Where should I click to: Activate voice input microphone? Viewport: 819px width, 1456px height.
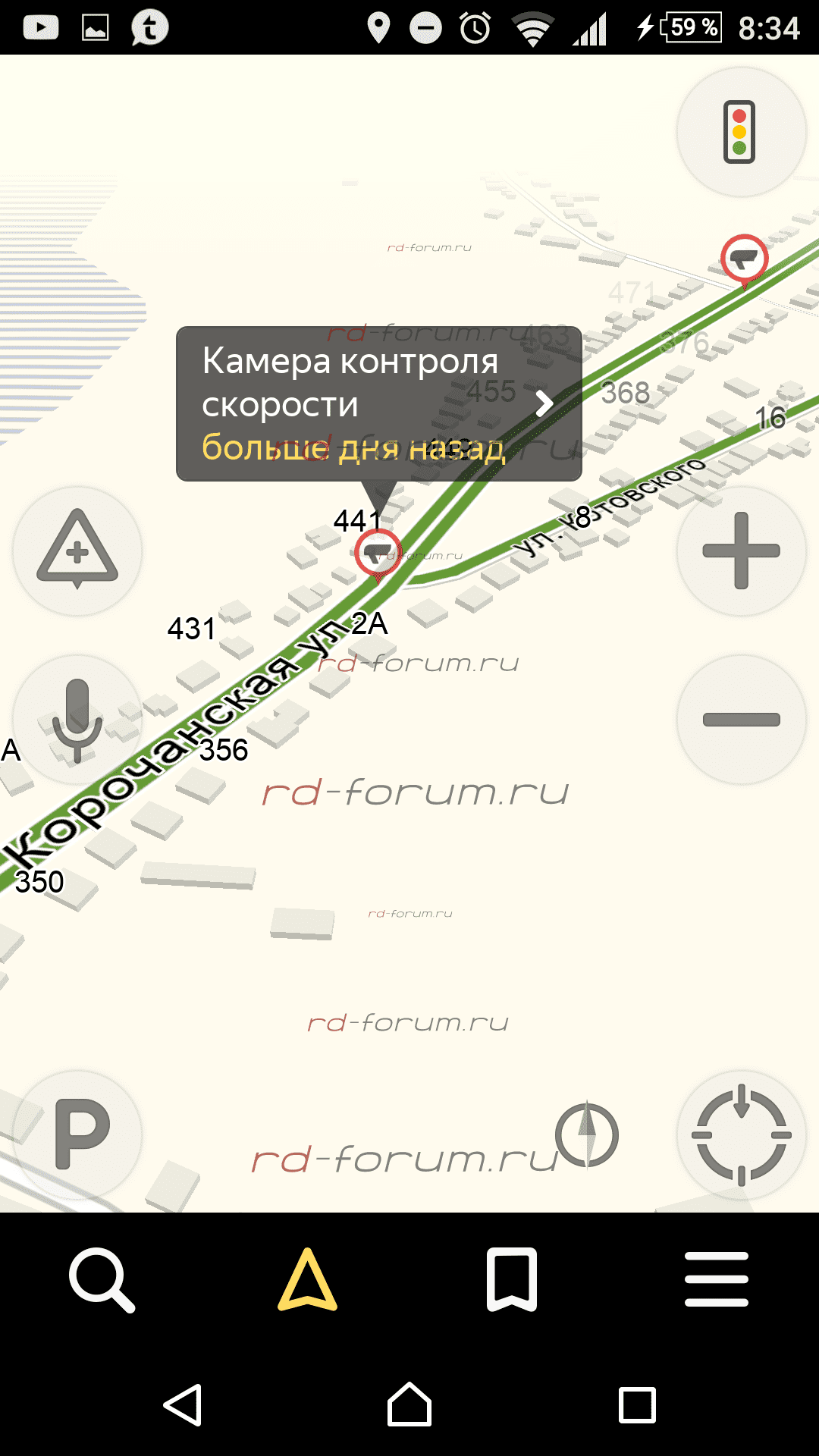click(x=77, y=719)
